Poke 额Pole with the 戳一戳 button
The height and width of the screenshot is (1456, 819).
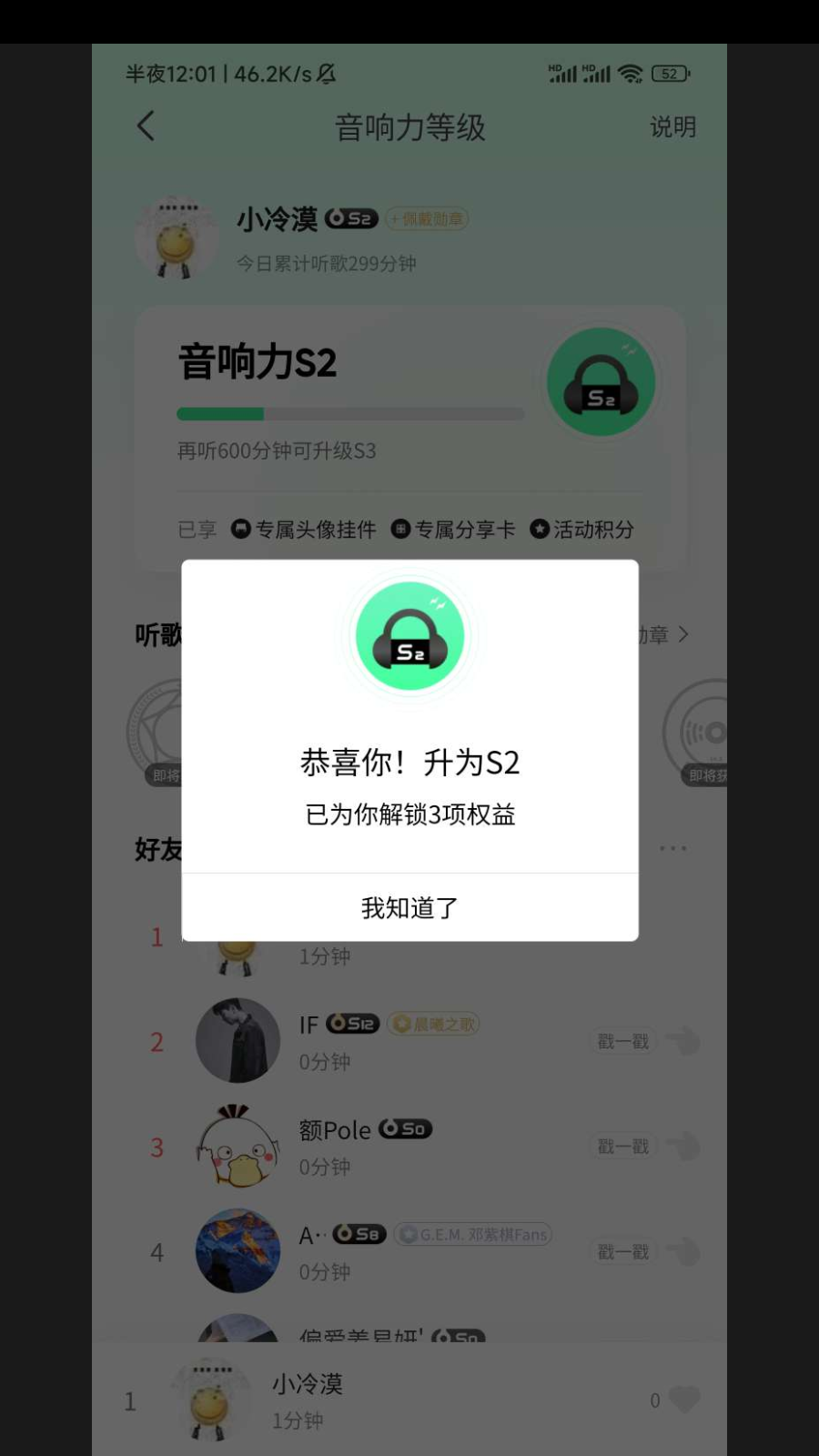[622, 1147]
